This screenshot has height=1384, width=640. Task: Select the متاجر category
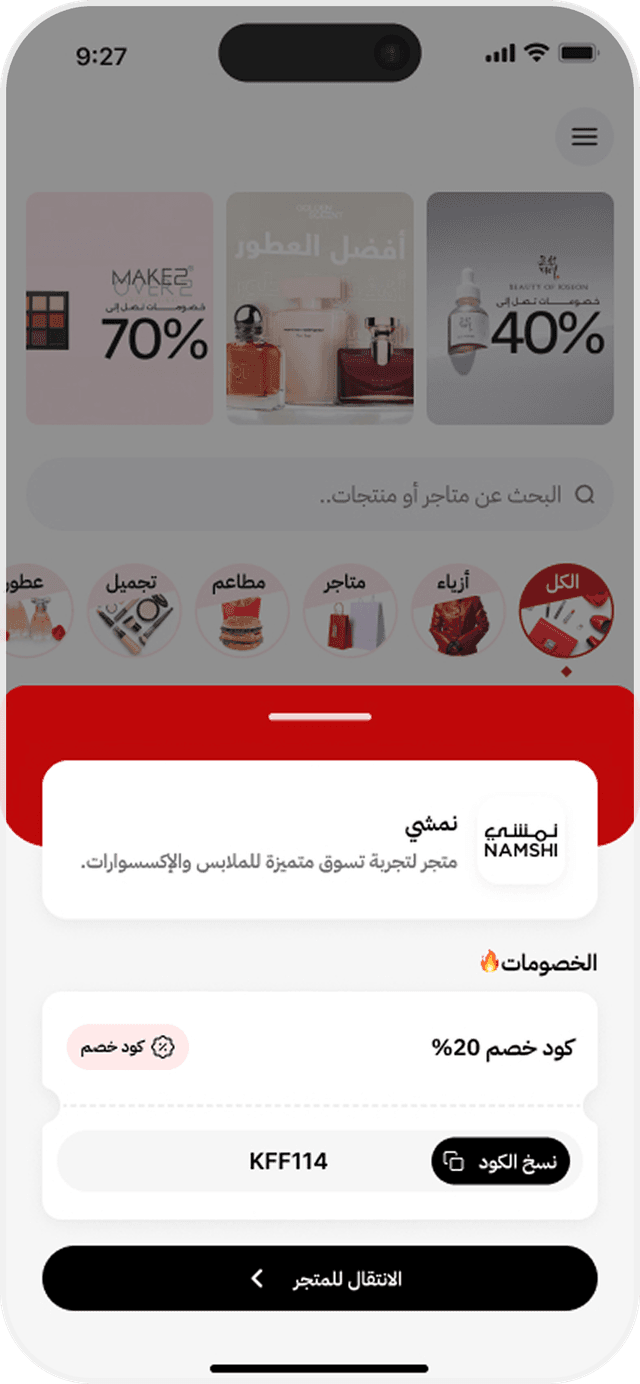350,610
